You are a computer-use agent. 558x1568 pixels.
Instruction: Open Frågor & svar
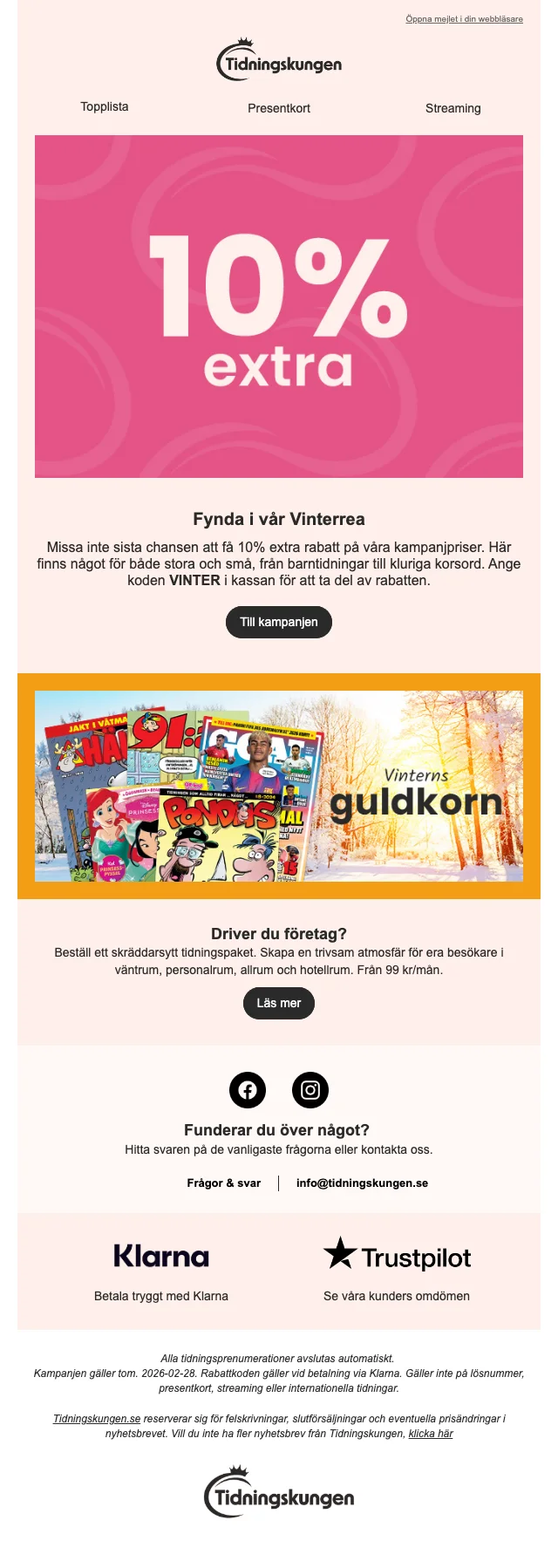(224, 1183)
